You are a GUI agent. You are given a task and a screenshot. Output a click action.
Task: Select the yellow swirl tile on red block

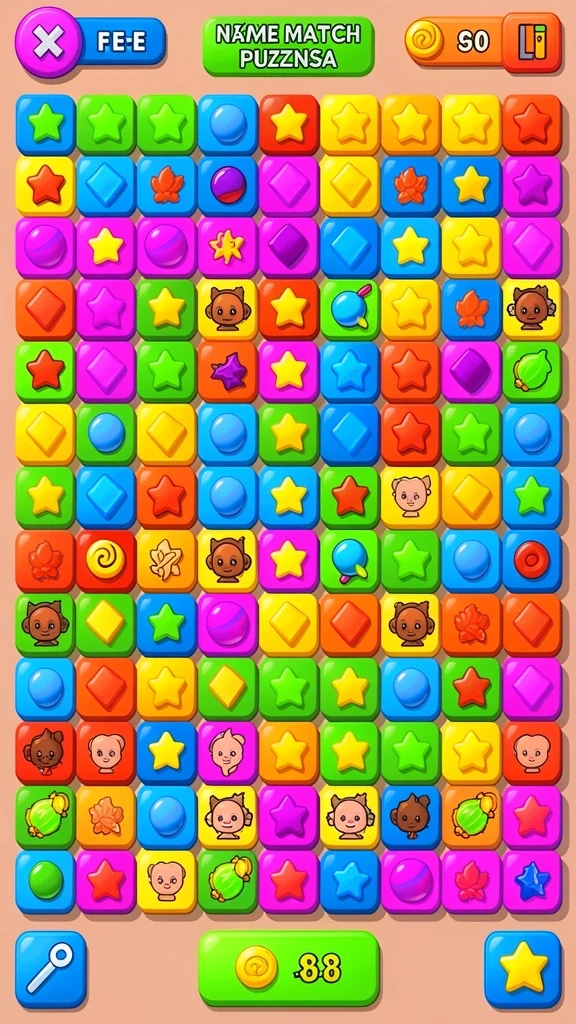point(106,560)
